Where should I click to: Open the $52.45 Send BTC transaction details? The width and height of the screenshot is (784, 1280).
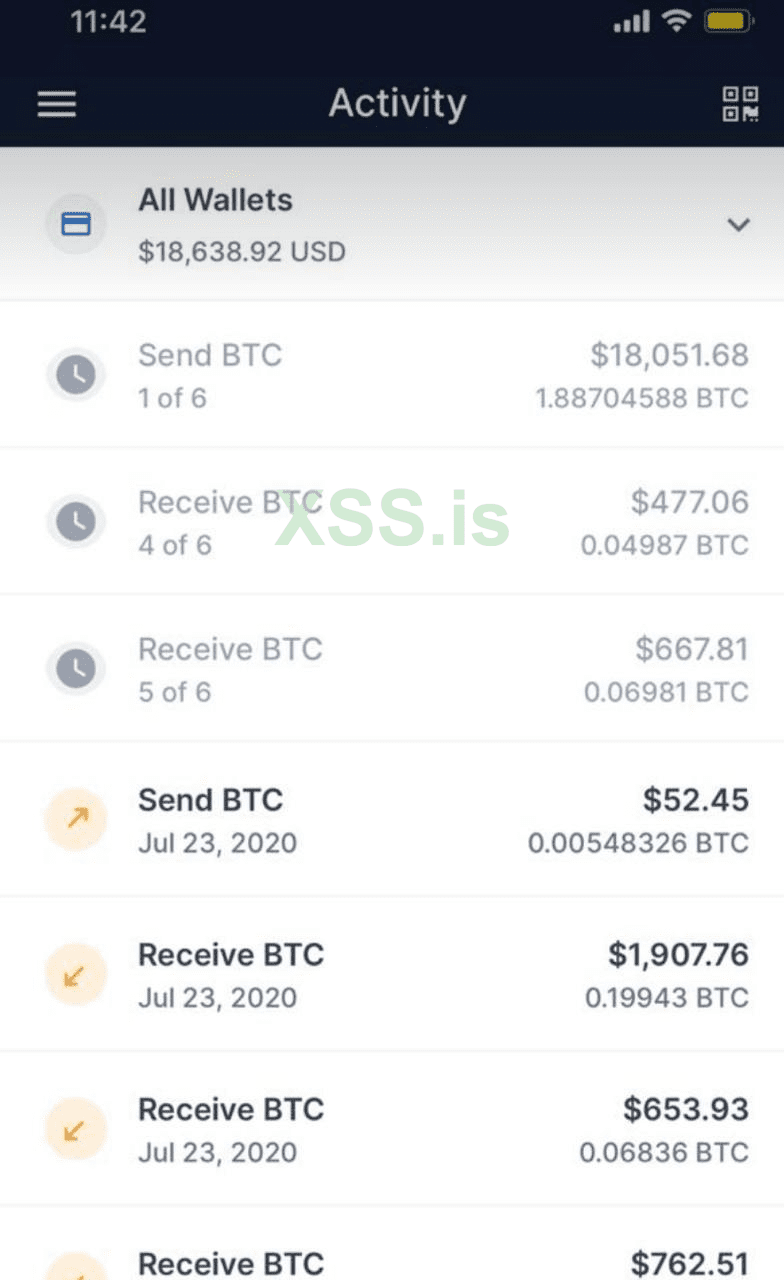click(x=392, y=818)
